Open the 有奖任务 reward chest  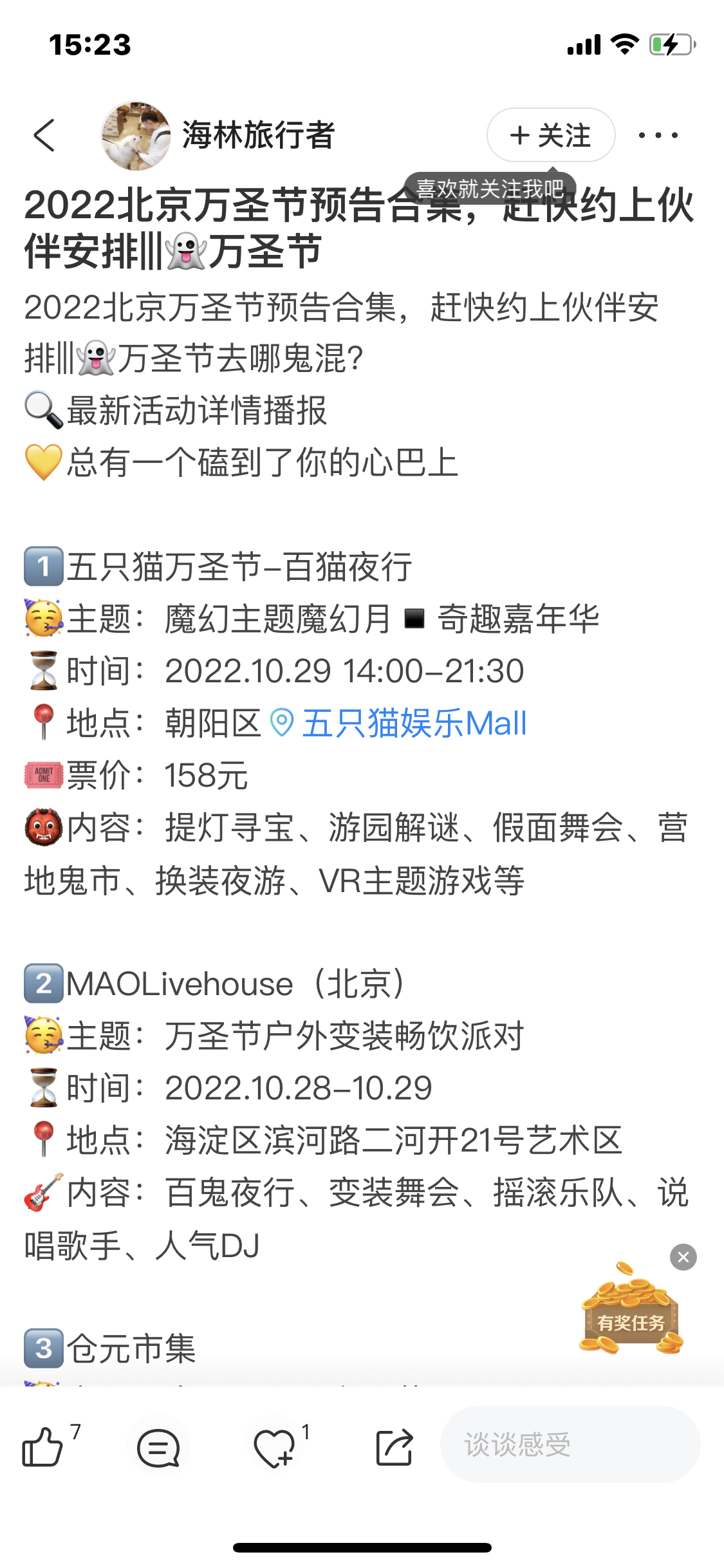tap(631, 1309)
